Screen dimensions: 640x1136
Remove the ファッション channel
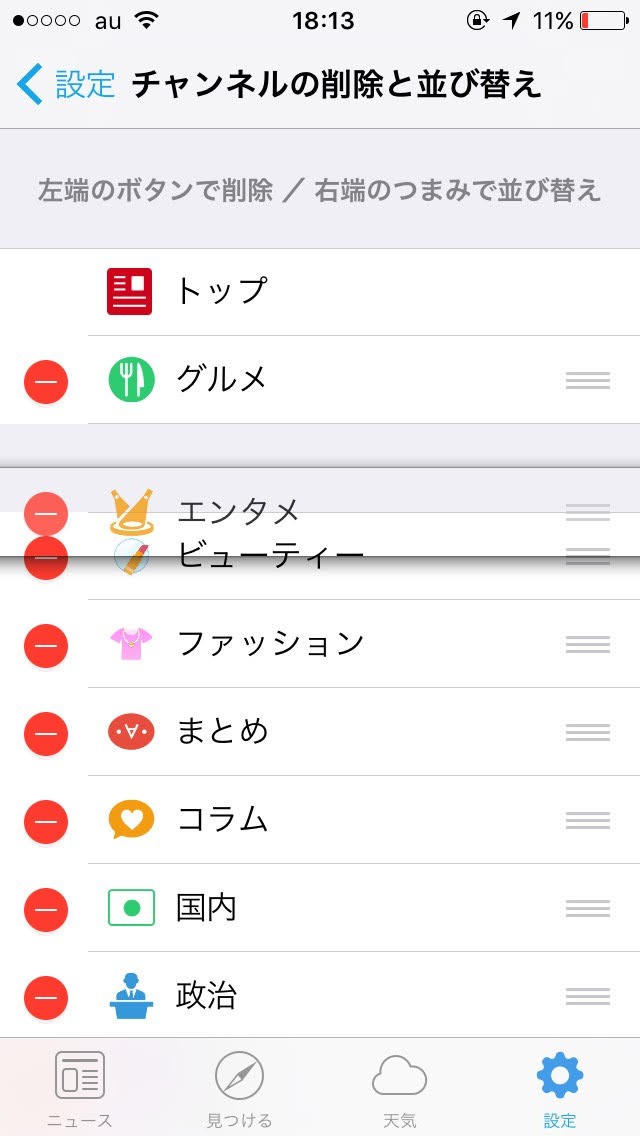pyautogui.click(x=46, y=645)
